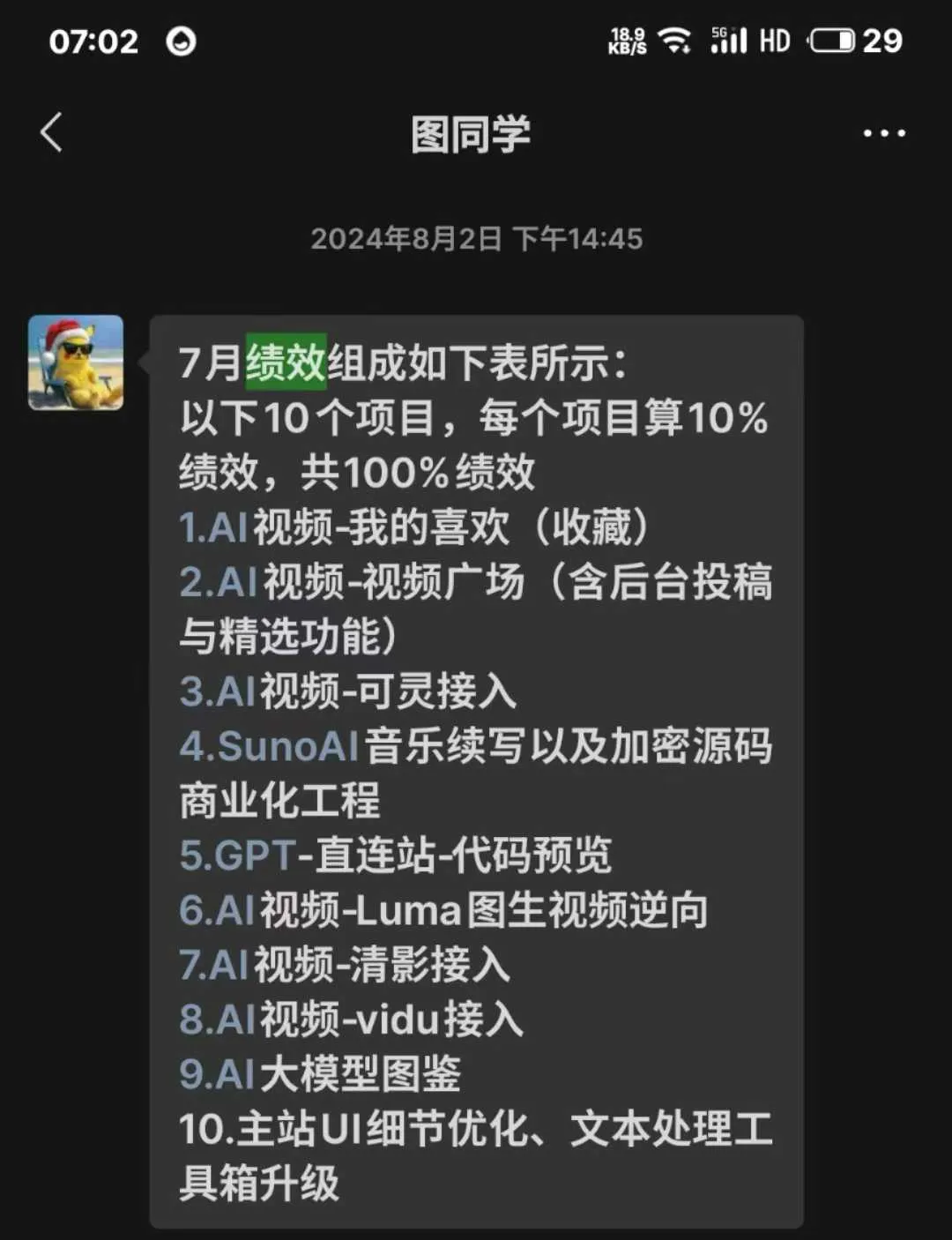Screen dimensions: 952x1240
Task: Open the three-dot overflow menu
Action: point(883,133)
